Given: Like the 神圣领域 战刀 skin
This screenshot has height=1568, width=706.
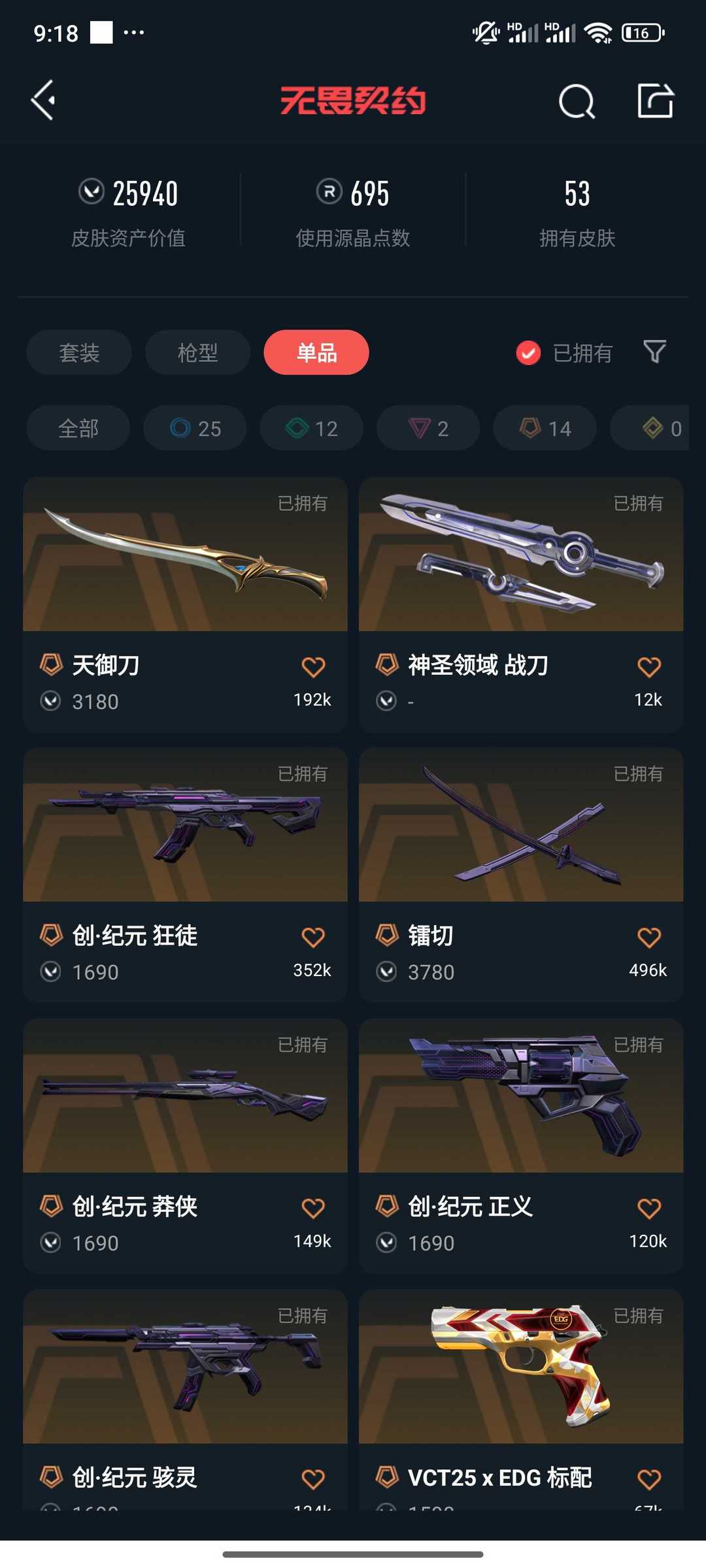Looking at the screenshot, I should coord(649,667).
